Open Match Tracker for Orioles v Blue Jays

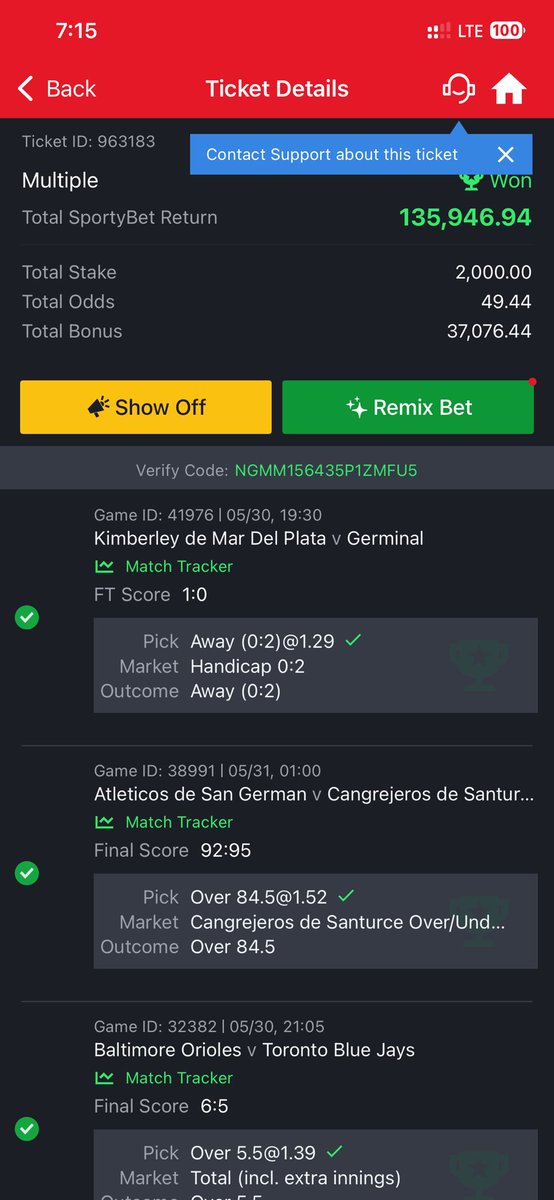[163, 1078]
